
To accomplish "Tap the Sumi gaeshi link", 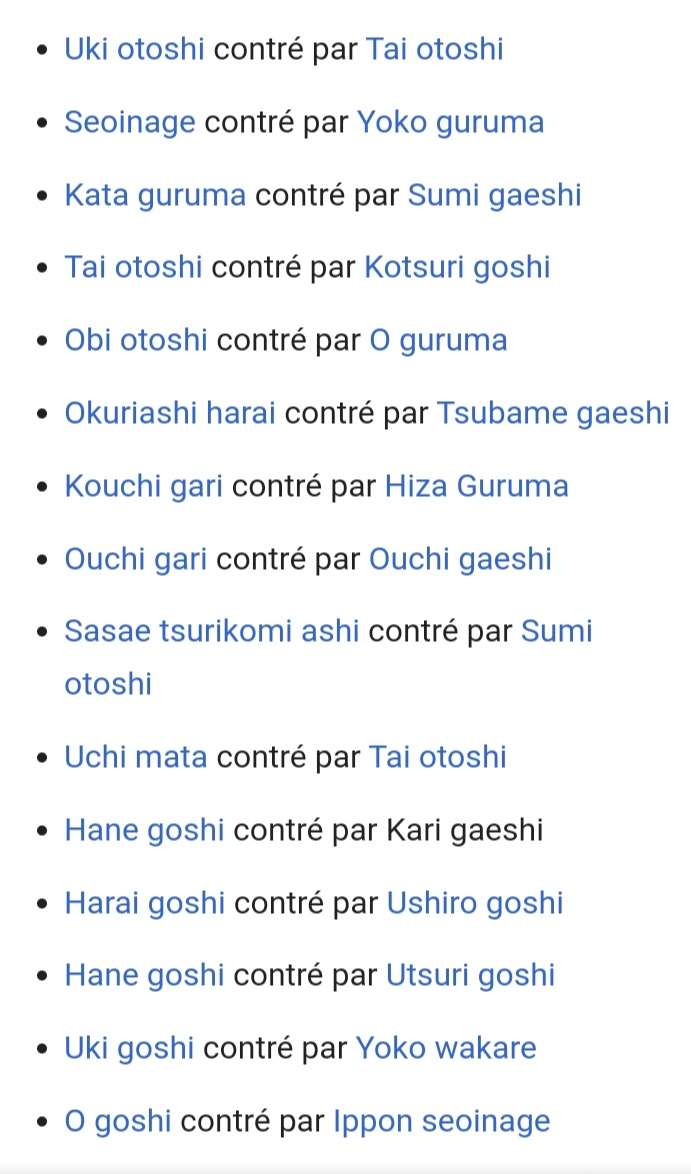I will pyautogui.click(x=494, y=195).
